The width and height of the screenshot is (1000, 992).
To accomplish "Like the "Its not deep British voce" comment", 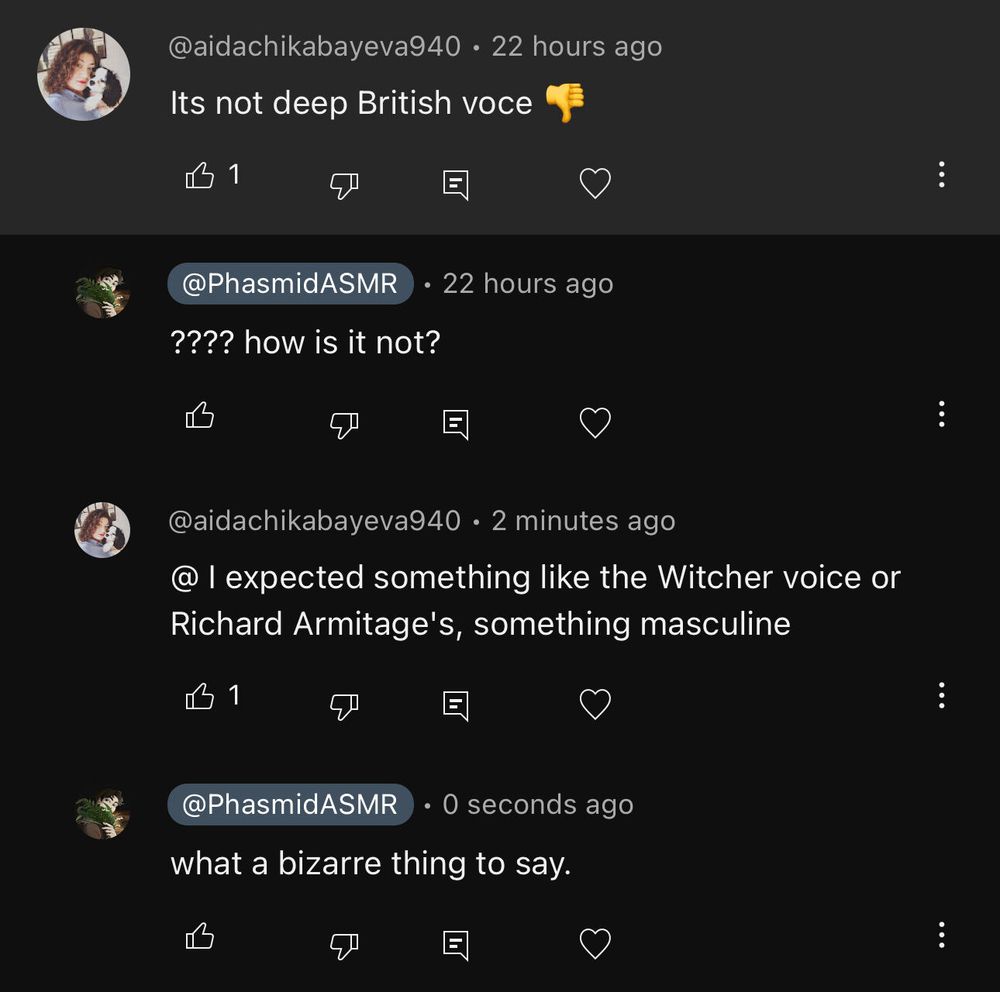I will coord(200,175).
